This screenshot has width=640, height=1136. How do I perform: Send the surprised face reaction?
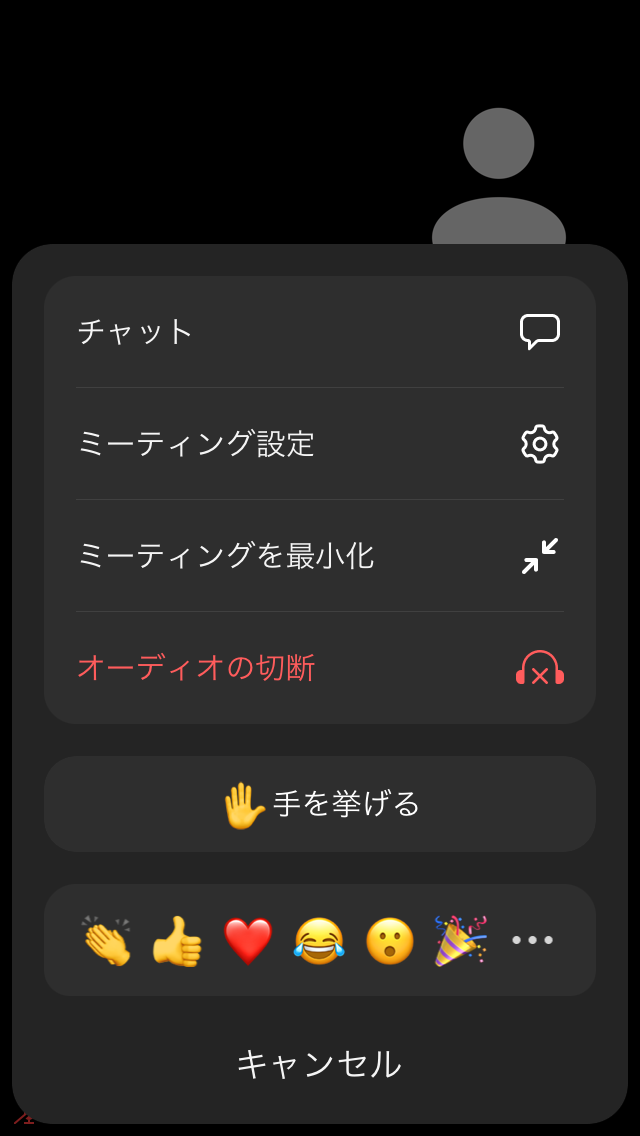[390, 941]
